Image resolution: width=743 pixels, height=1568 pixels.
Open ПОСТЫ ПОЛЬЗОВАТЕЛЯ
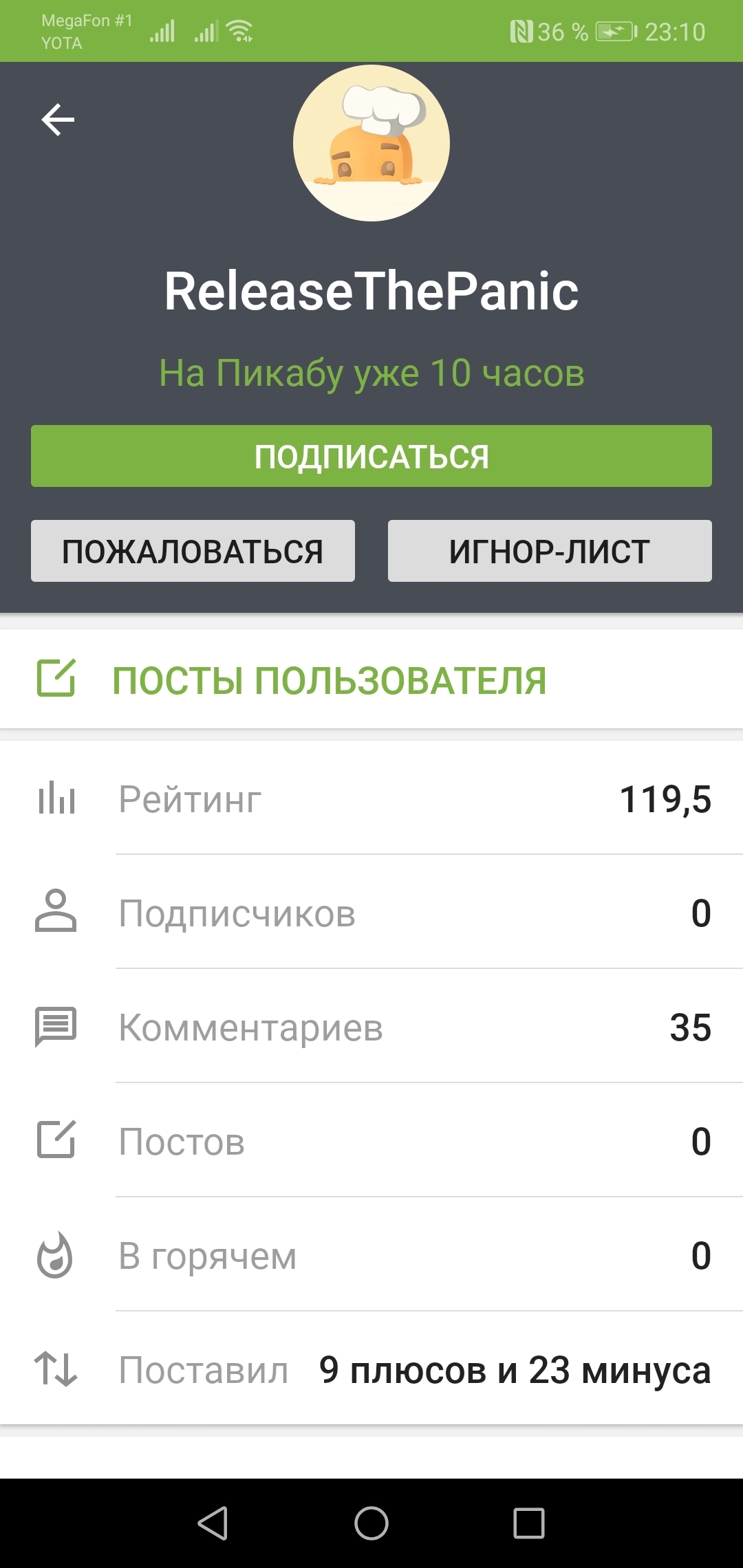click(329, 679)
